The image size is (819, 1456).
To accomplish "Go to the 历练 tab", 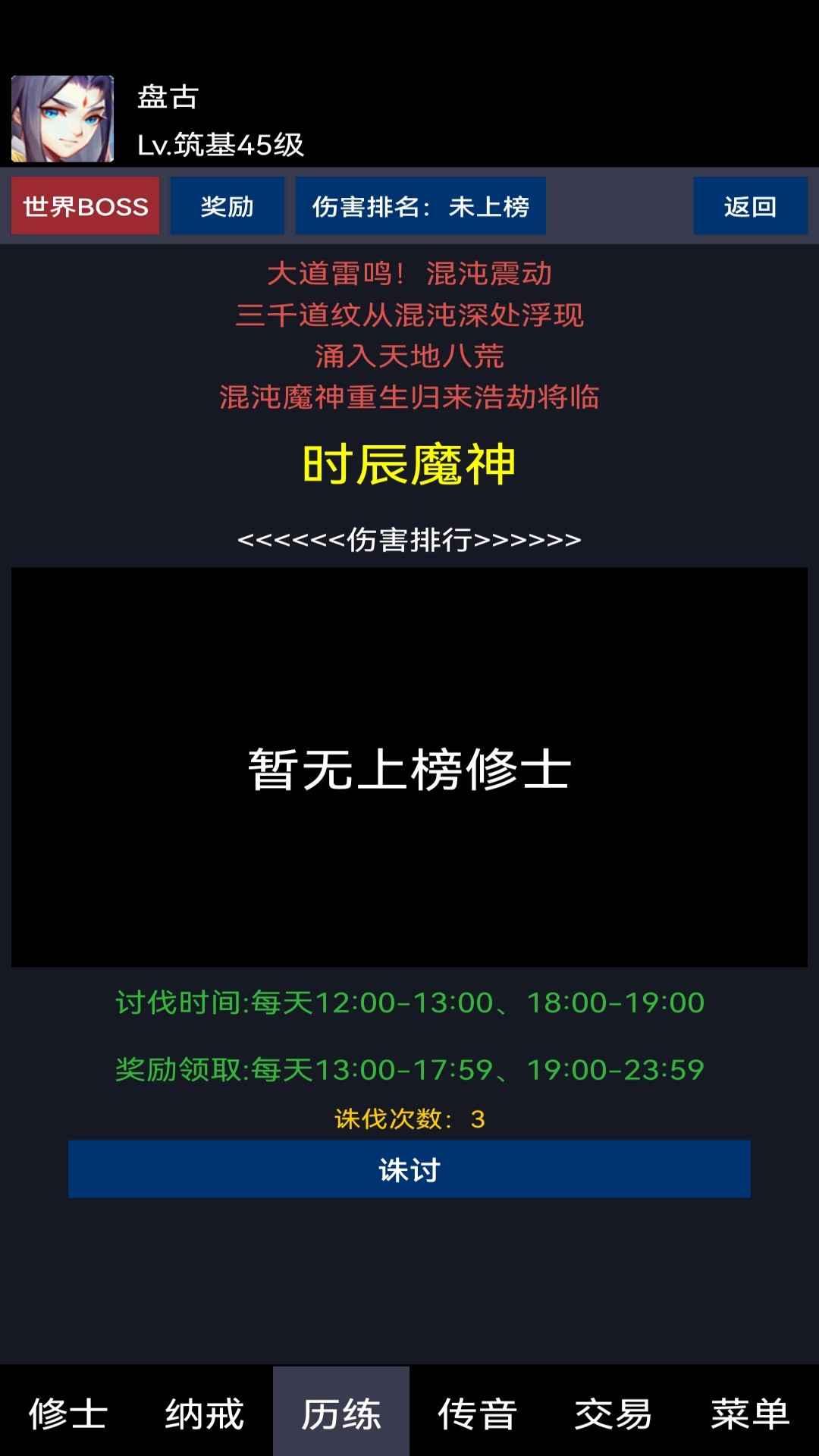I will tap(341, 1414).
